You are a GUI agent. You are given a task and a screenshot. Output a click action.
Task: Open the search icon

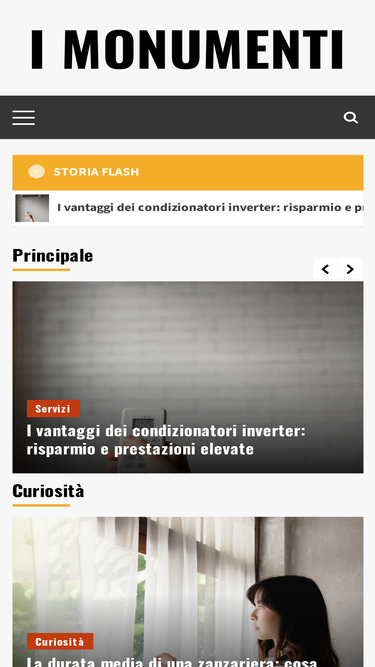[351, 117]
